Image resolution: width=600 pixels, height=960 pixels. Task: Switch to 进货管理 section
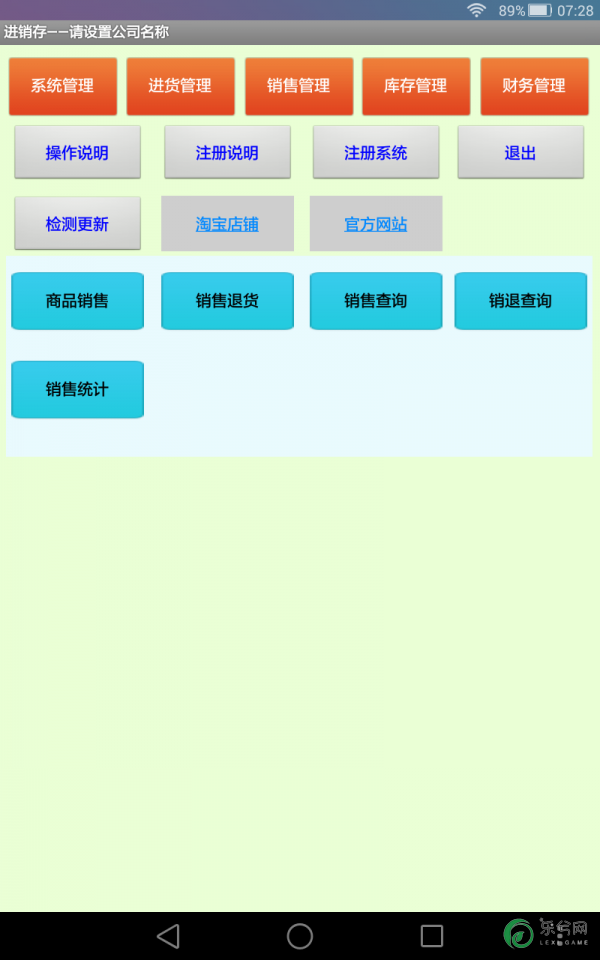(181, 86)
